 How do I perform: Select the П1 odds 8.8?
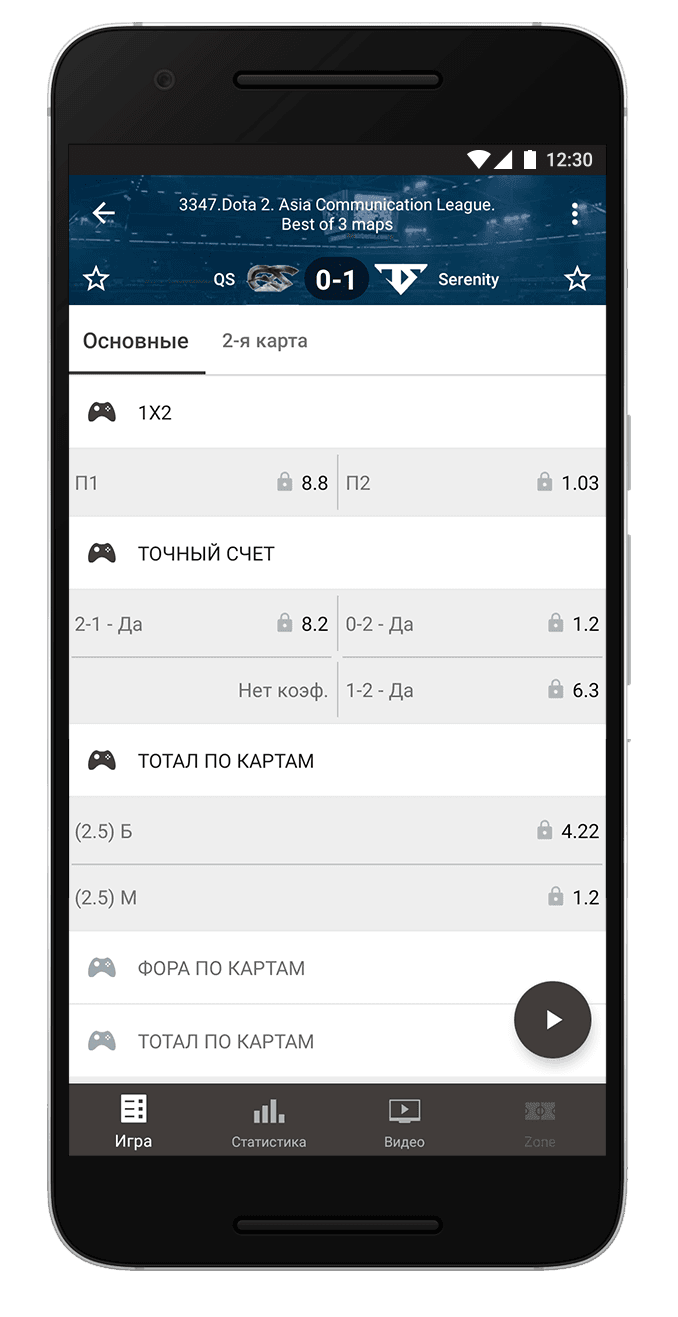point(202,483)
